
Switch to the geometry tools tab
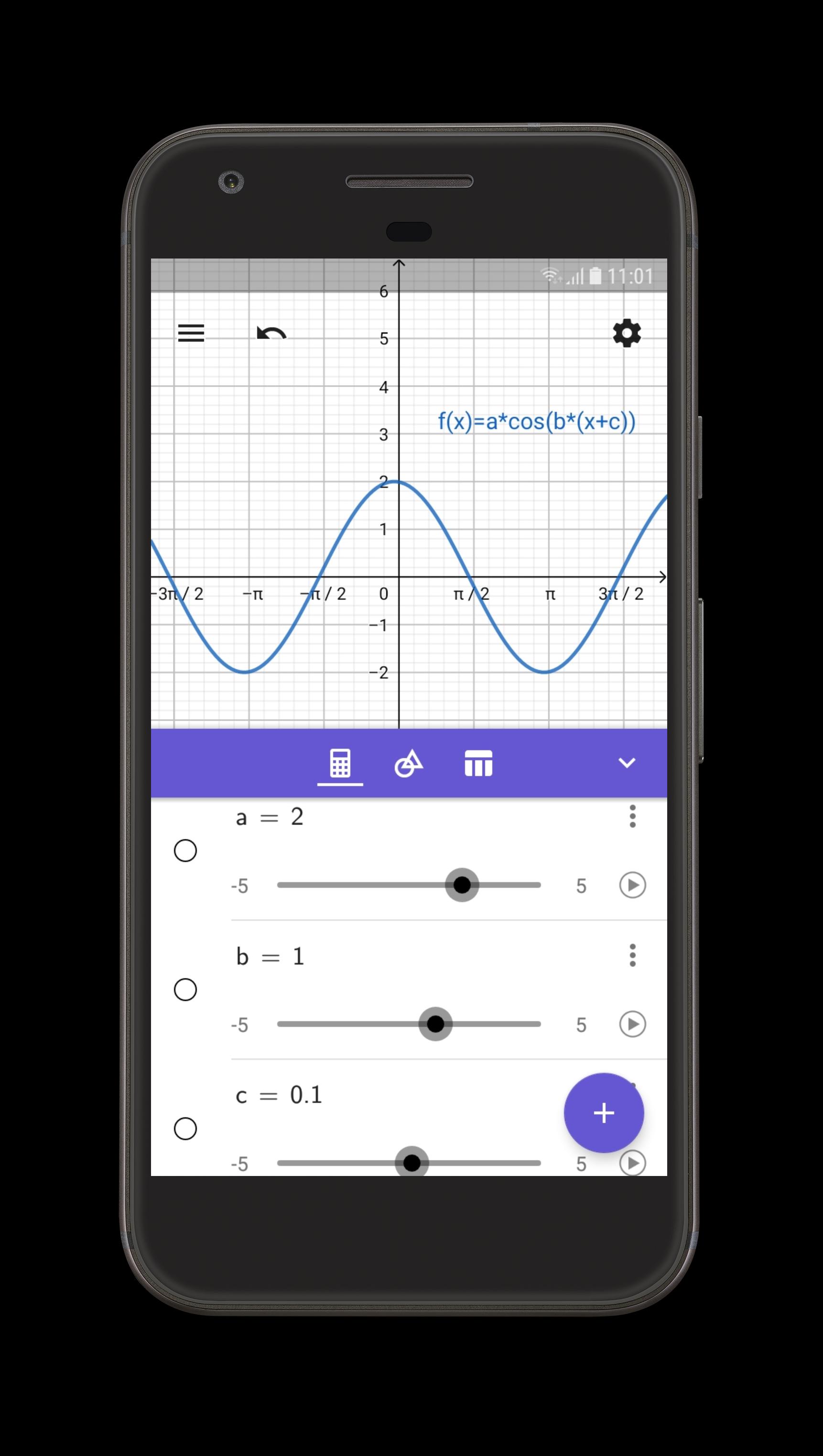coord(409,763)
